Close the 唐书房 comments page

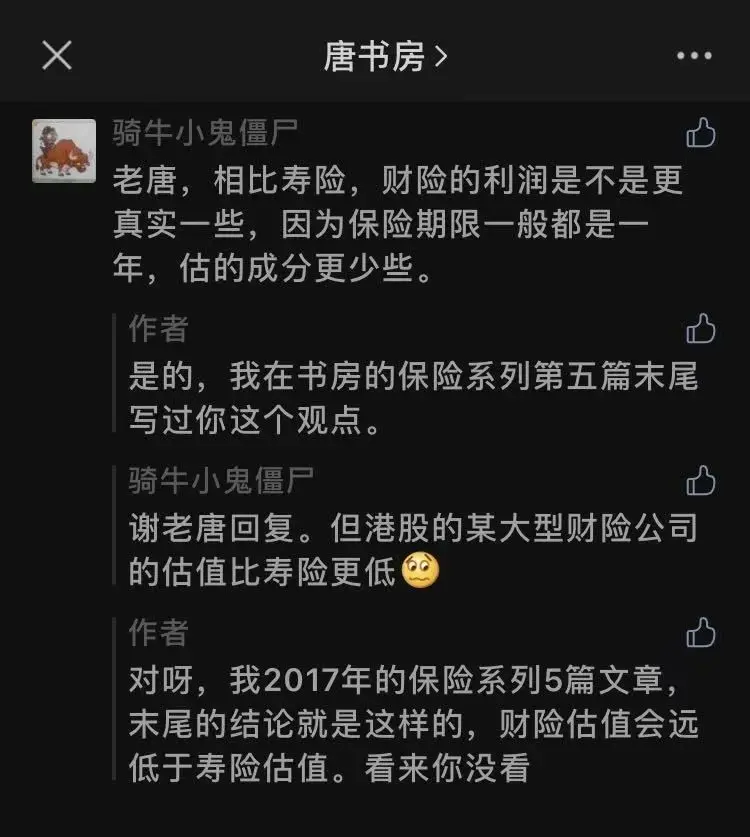coord(57,55)
